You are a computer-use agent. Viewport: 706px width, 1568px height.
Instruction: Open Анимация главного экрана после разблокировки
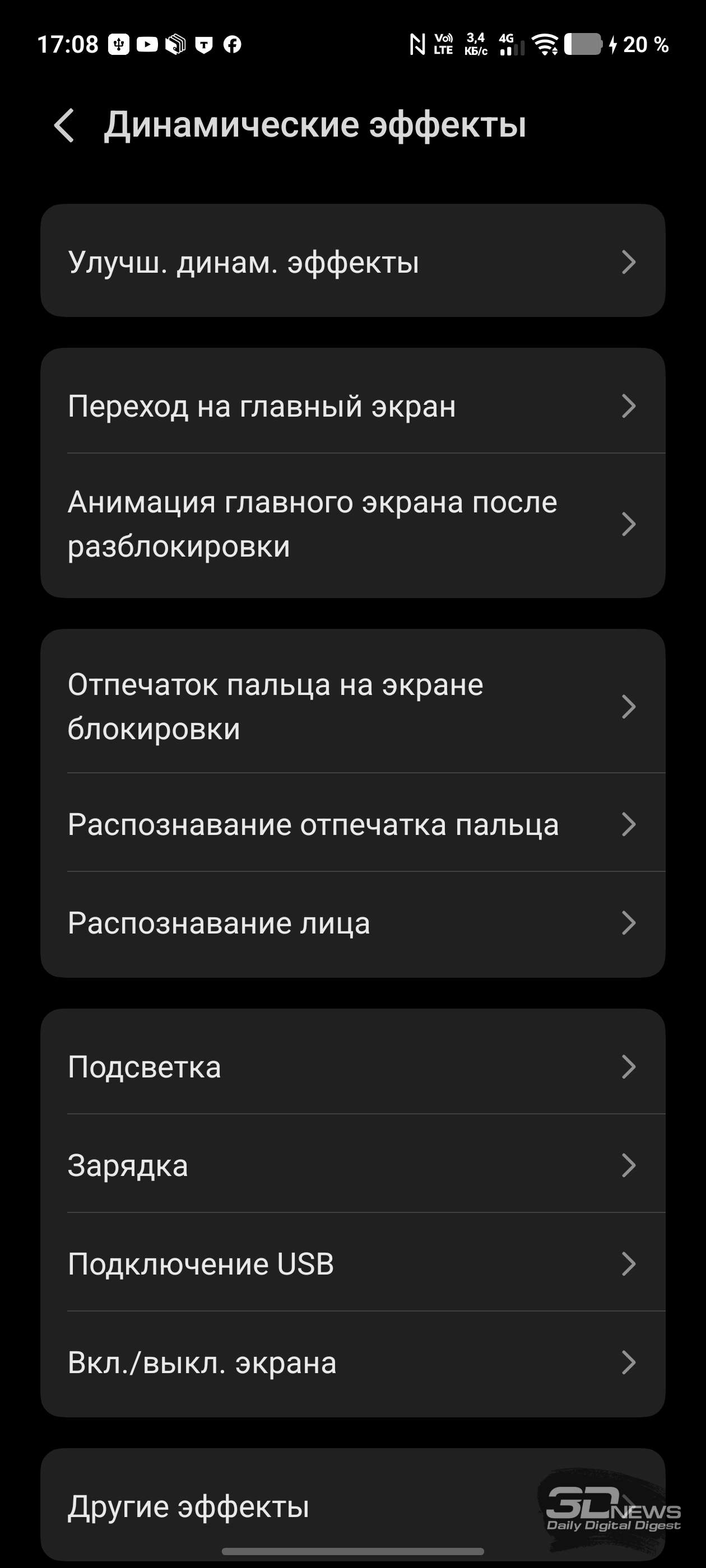pos(352,524)
